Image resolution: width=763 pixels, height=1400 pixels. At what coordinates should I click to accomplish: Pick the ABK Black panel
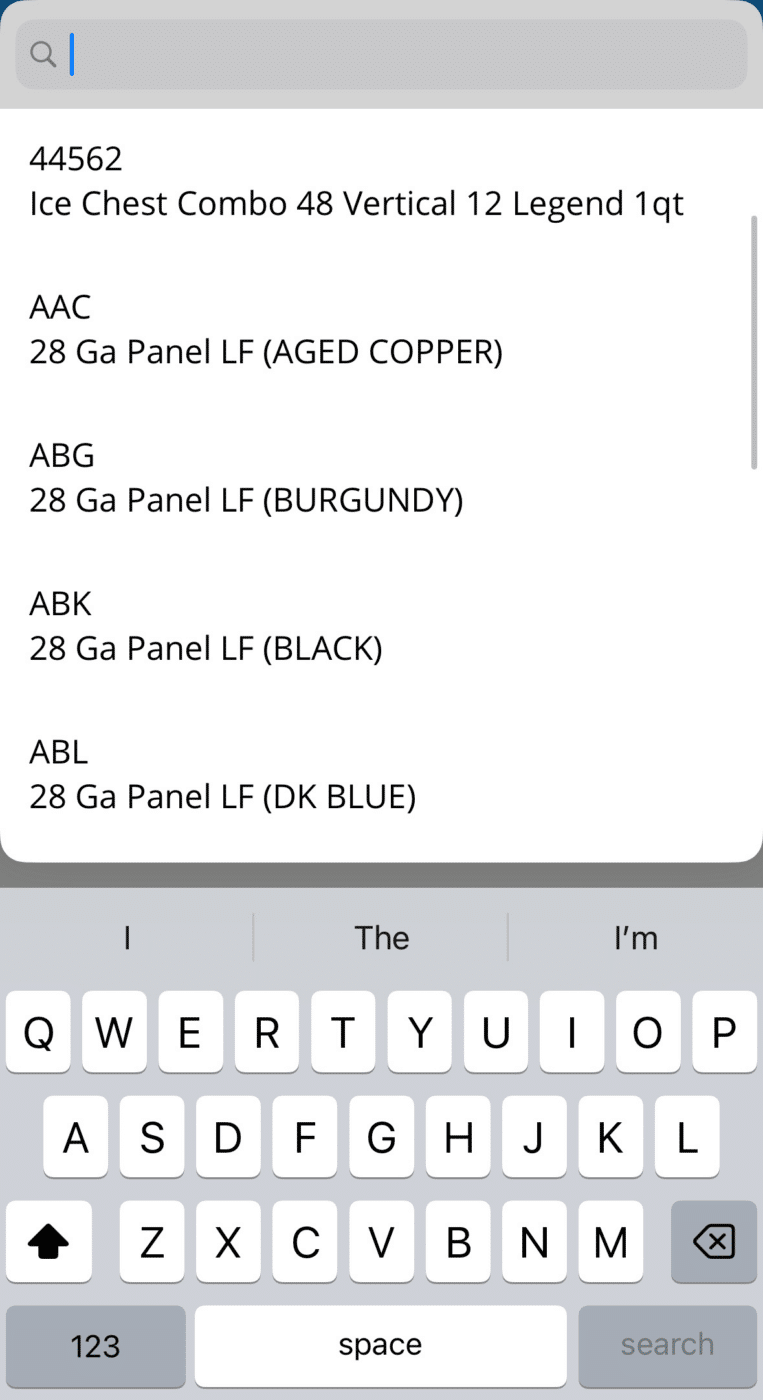[x=206, y=627]
